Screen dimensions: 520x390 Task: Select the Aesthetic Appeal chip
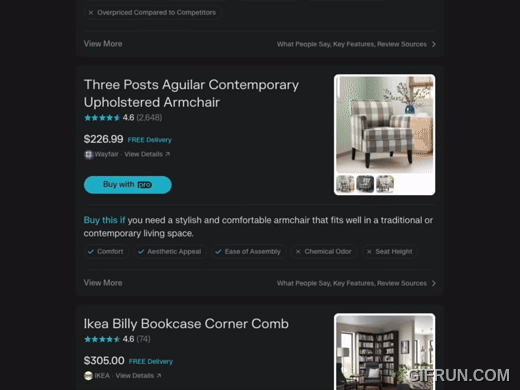170,252
